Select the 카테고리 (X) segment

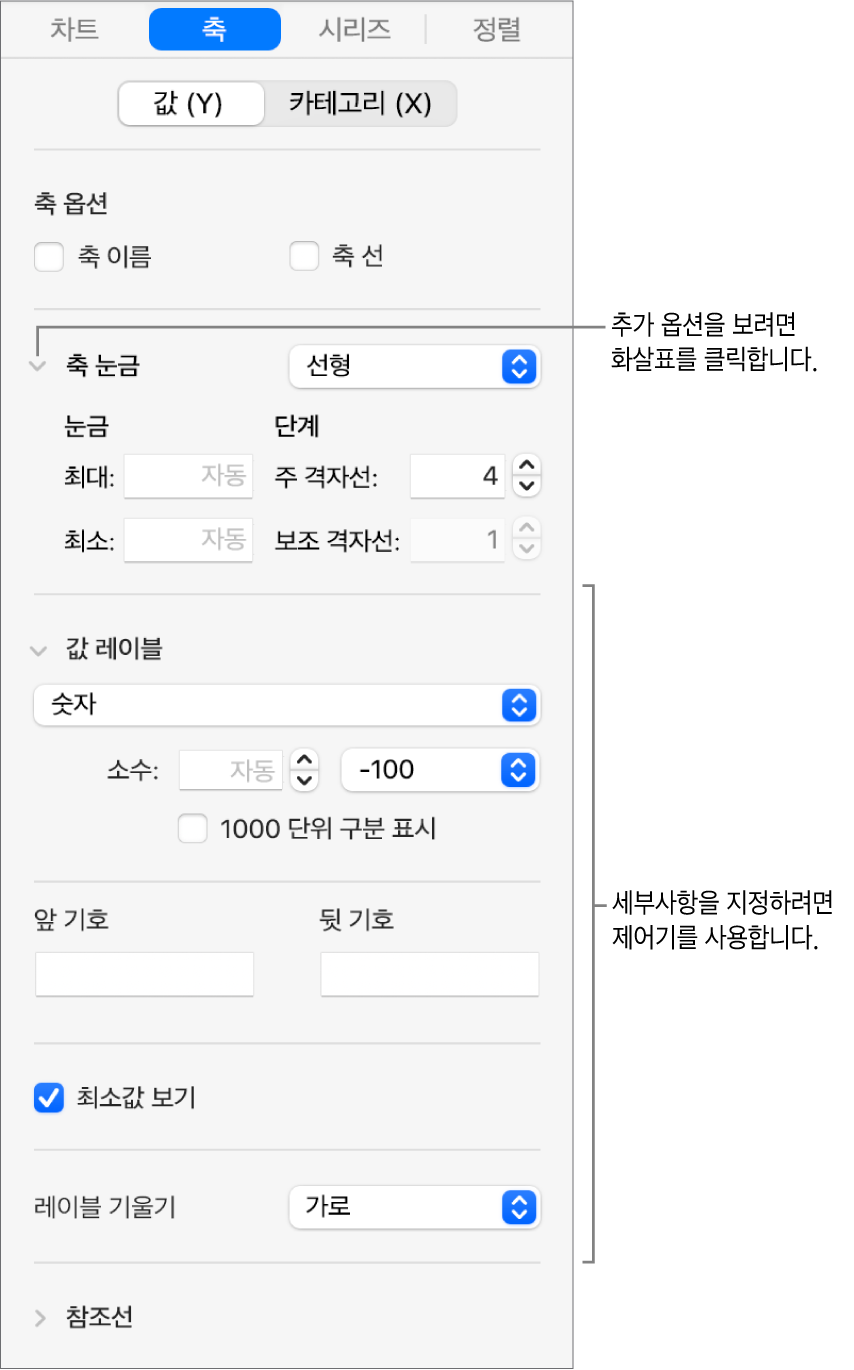(x=360, y=104)
